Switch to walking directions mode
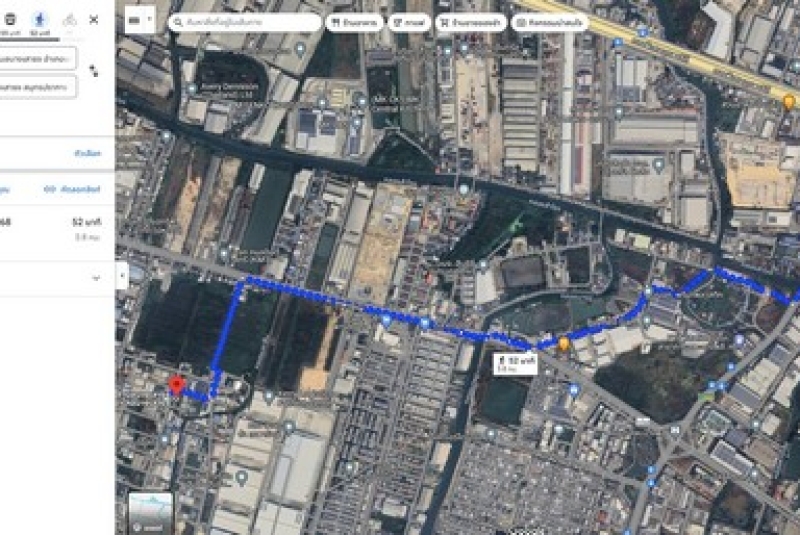Screen dimensions: 800x535 pyautogui.click(x=40, y=20)
